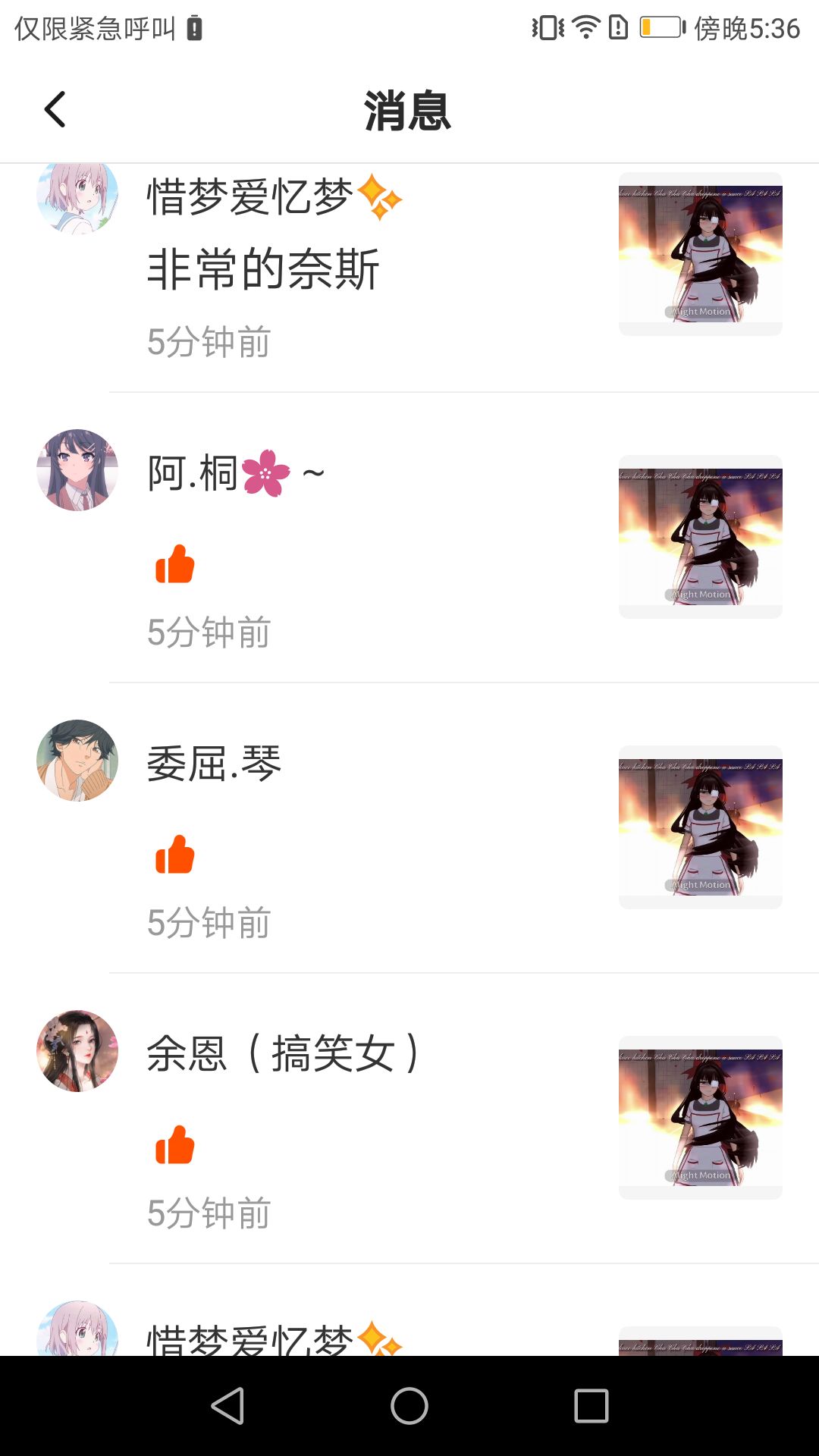Viewport: 819px width, 1456px height.
Task: View 委屈.琴's profile avatar
Action: pyautogui.click(x=77, y=761)
